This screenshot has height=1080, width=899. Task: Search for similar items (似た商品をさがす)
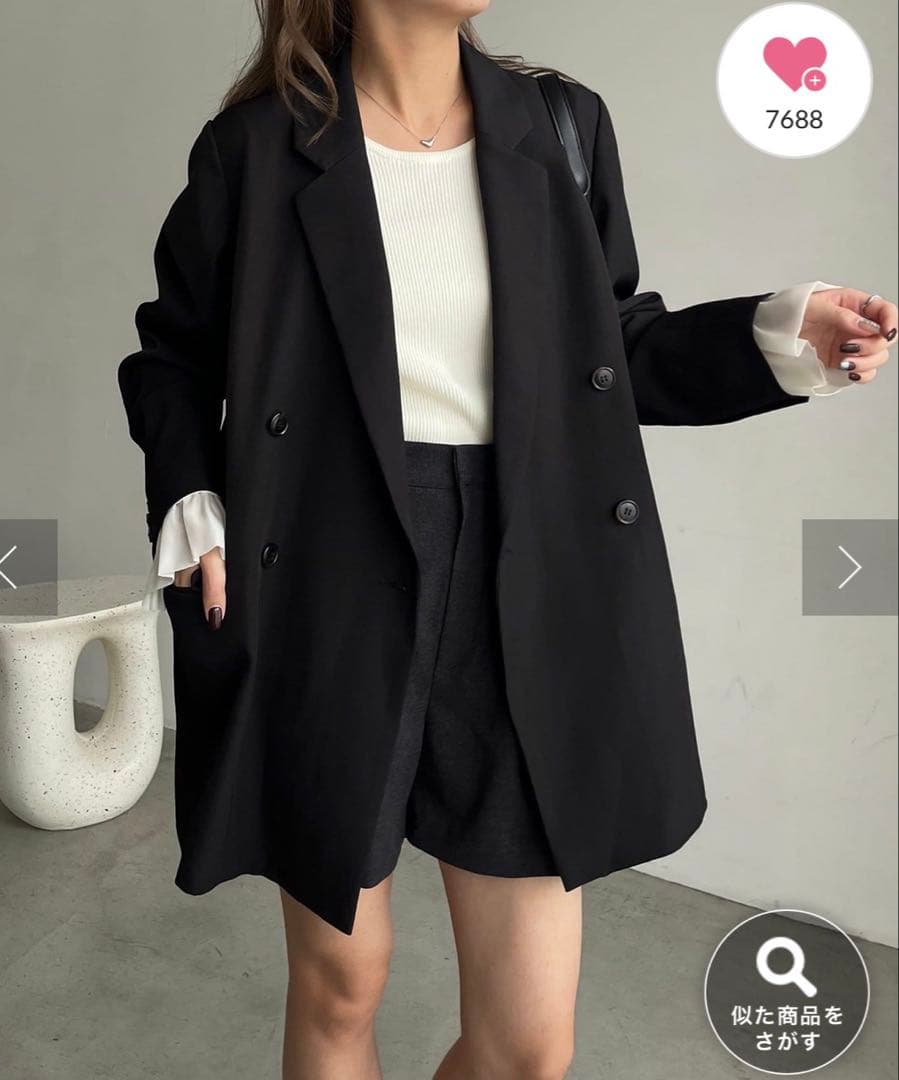[x=786, y=993]
